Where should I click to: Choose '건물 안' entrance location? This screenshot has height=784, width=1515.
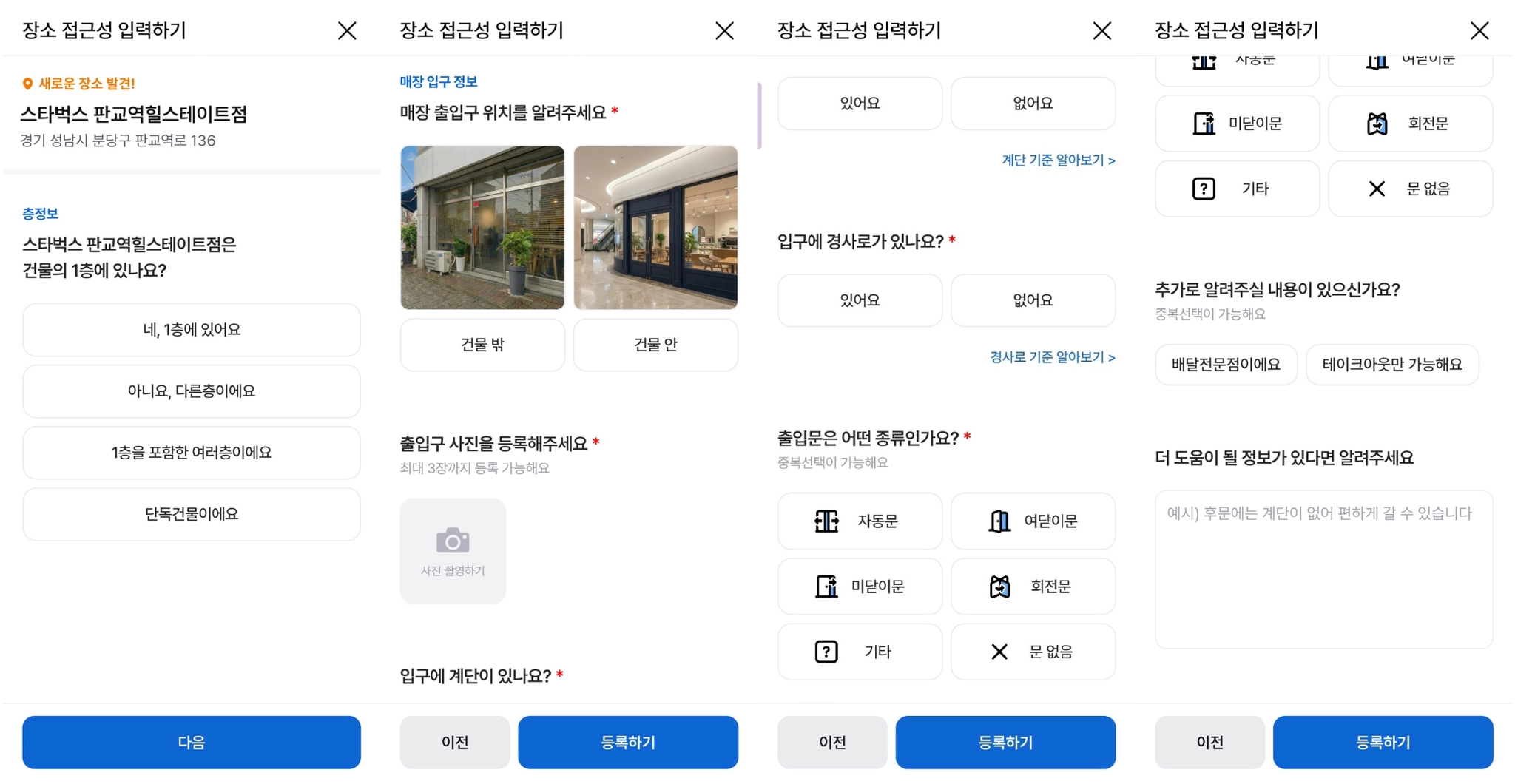(655, 345)
